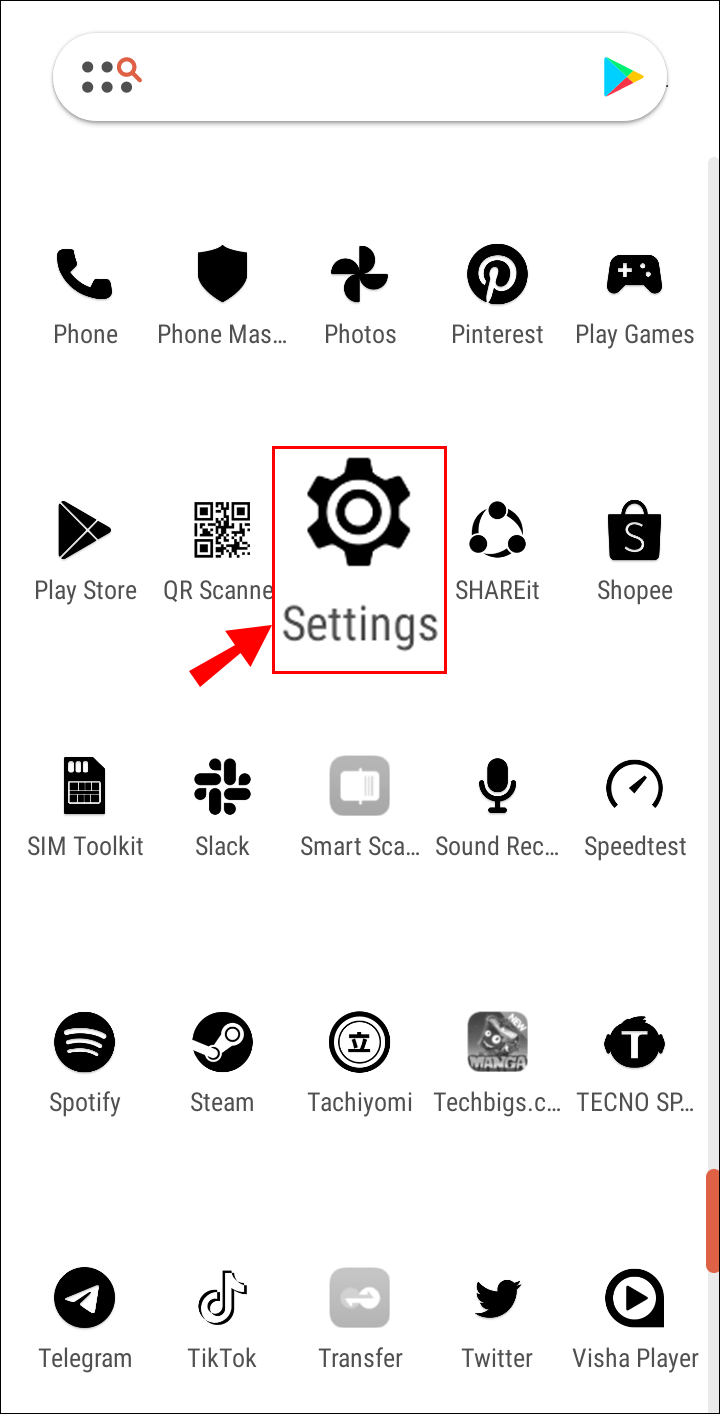
Task: Open the Photos app
Action: (x=360, y=275)
